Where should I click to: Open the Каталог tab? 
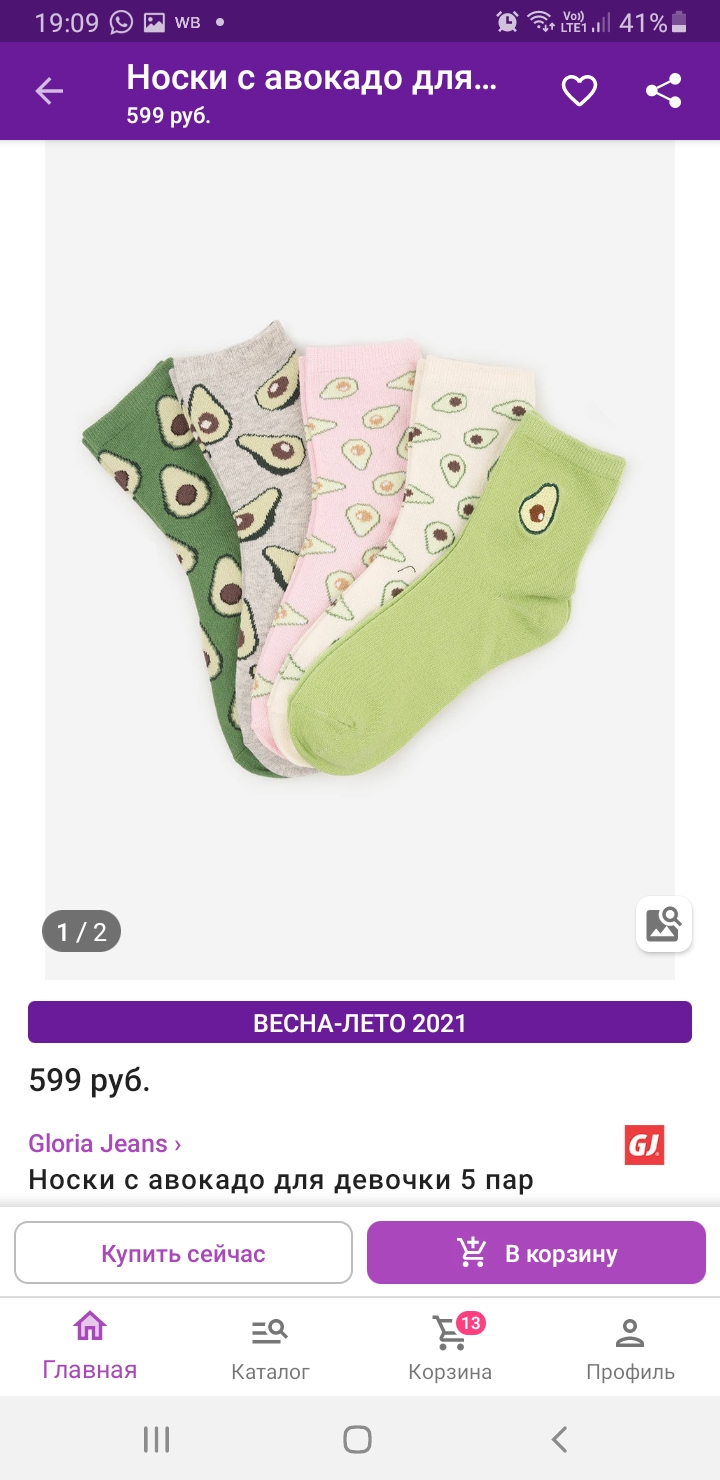270,1348
